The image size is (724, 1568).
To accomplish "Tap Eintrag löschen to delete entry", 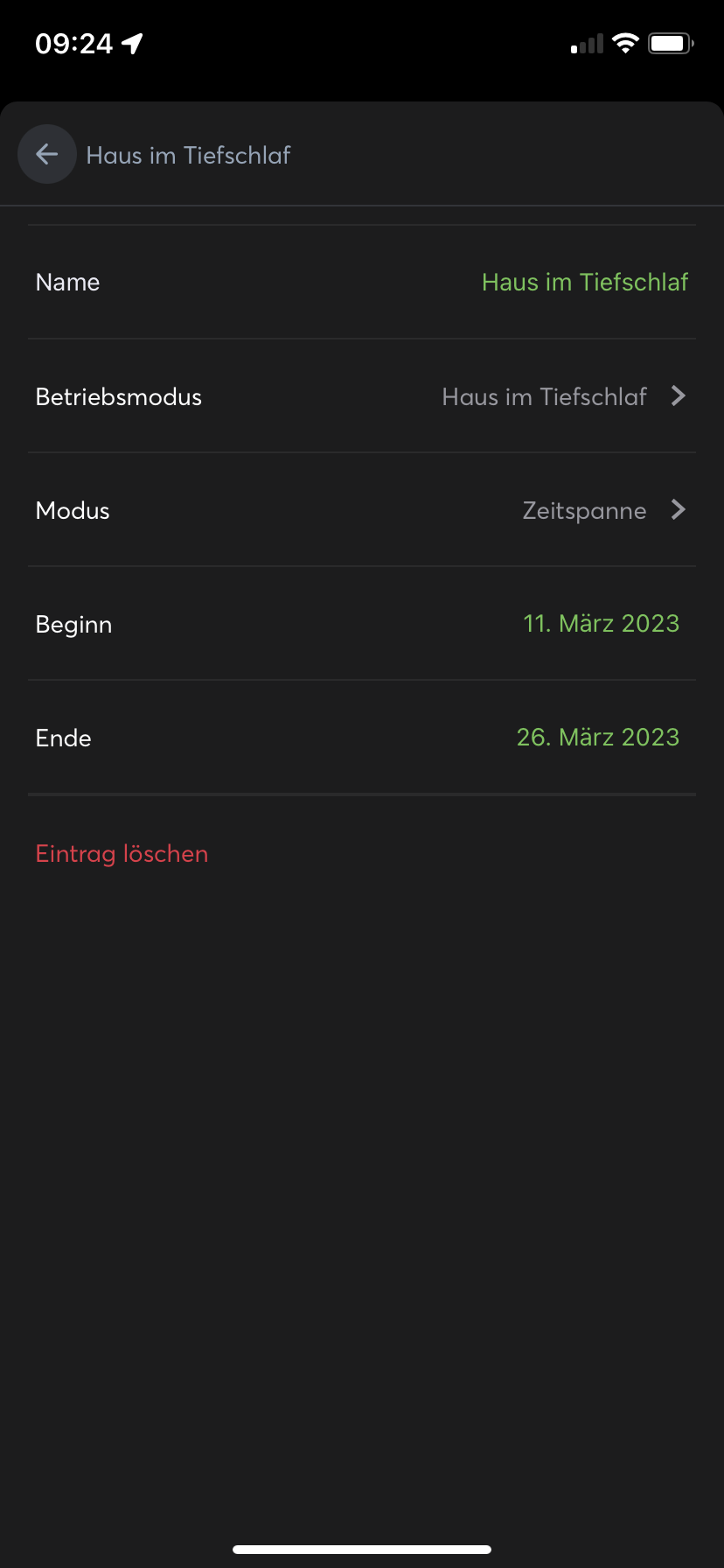I will 122,854.
